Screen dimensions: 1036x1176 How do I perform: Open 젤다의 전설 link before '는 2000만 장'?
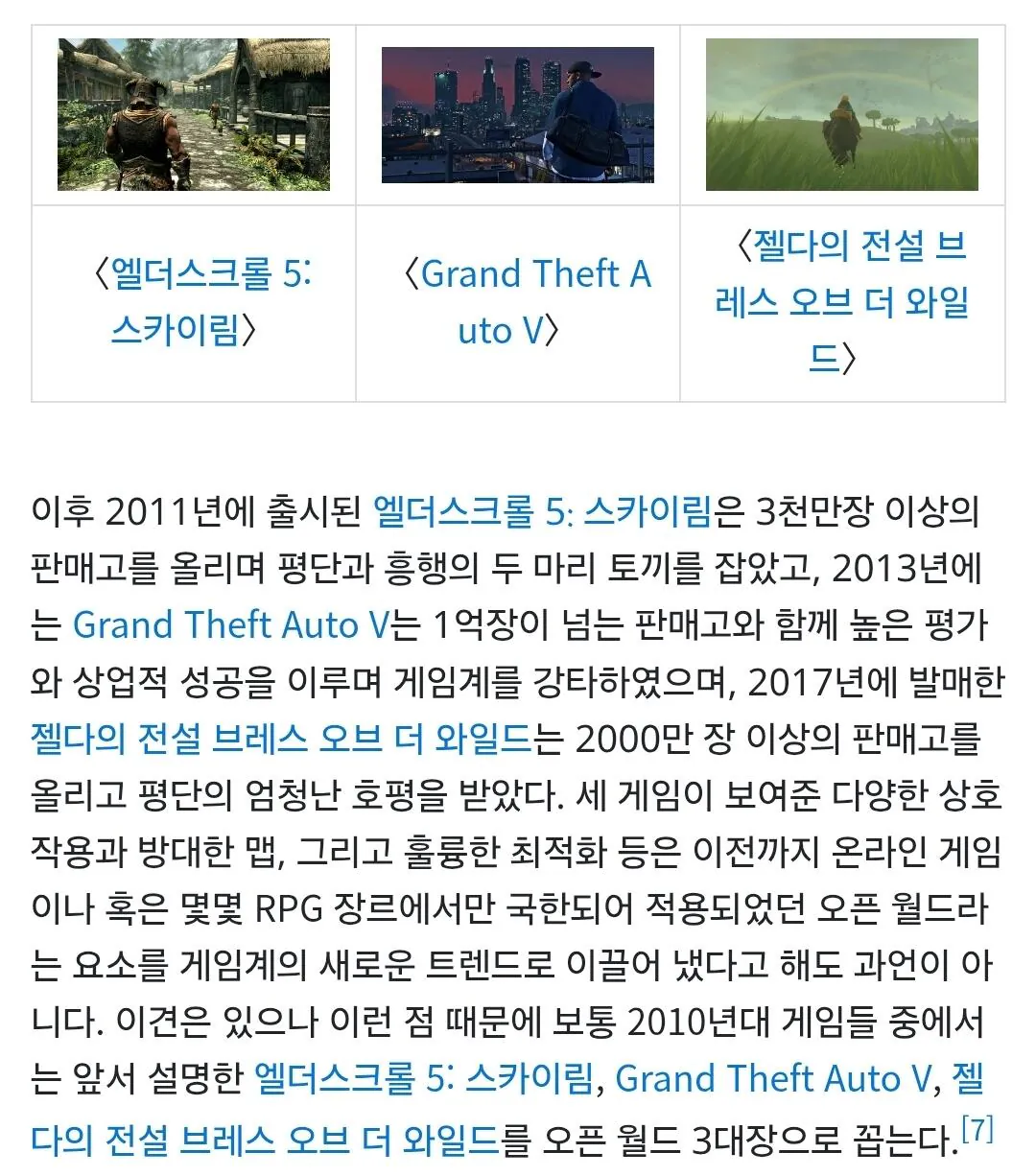[x=280, y=739]
